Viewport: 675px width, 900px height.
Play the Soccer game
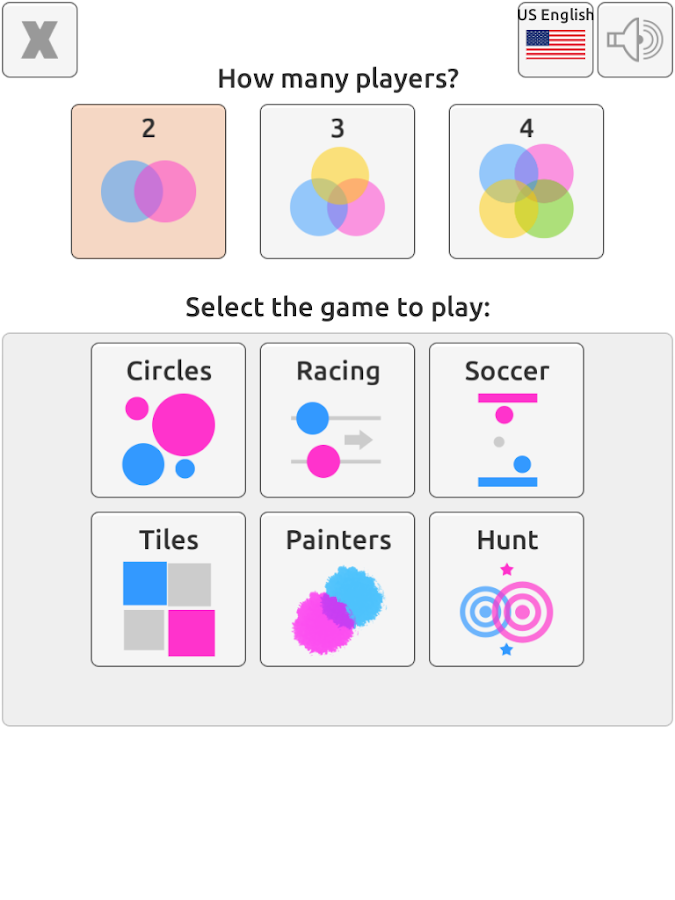pyautogui.click(x=506, y=420)
